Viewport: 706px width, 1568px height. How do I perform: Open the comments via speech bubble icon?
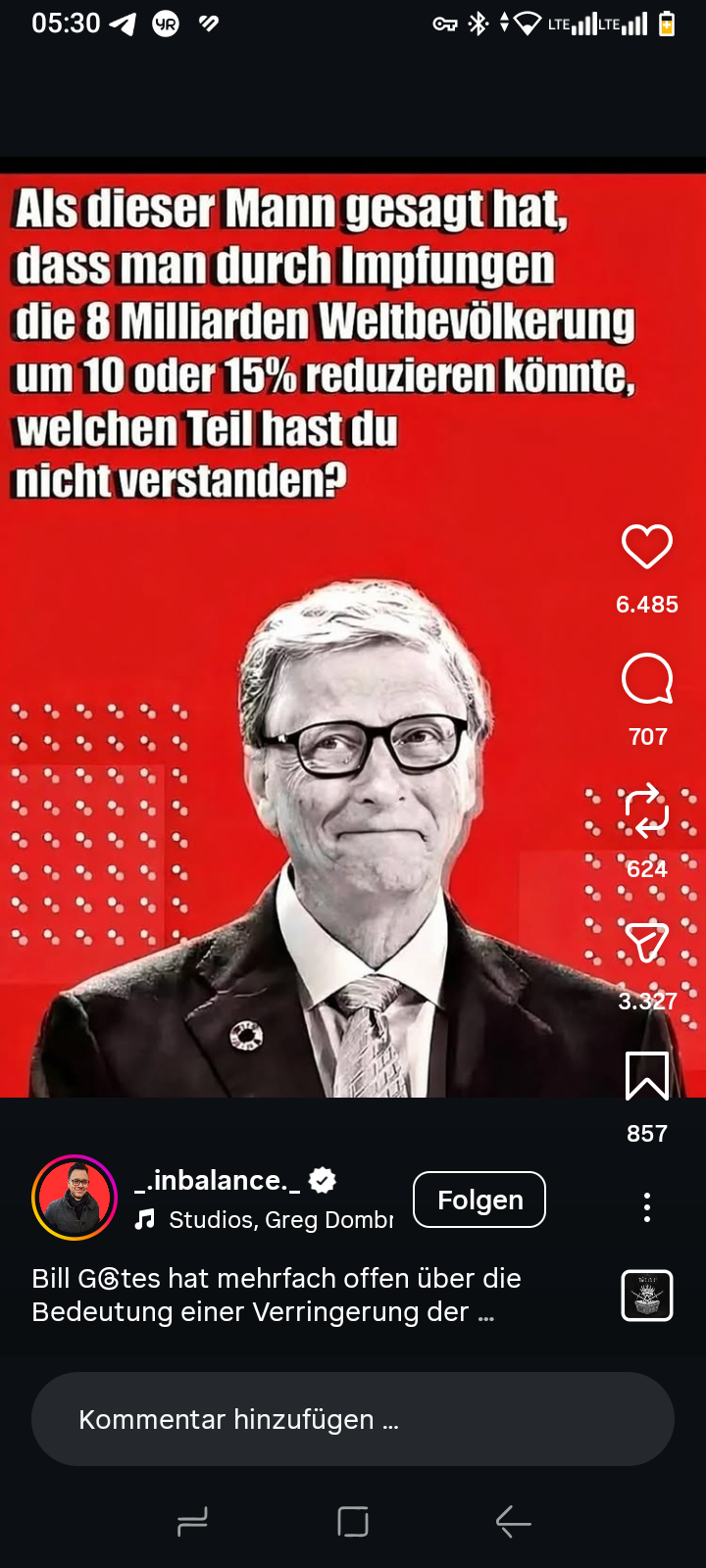[x=647, y=678]
